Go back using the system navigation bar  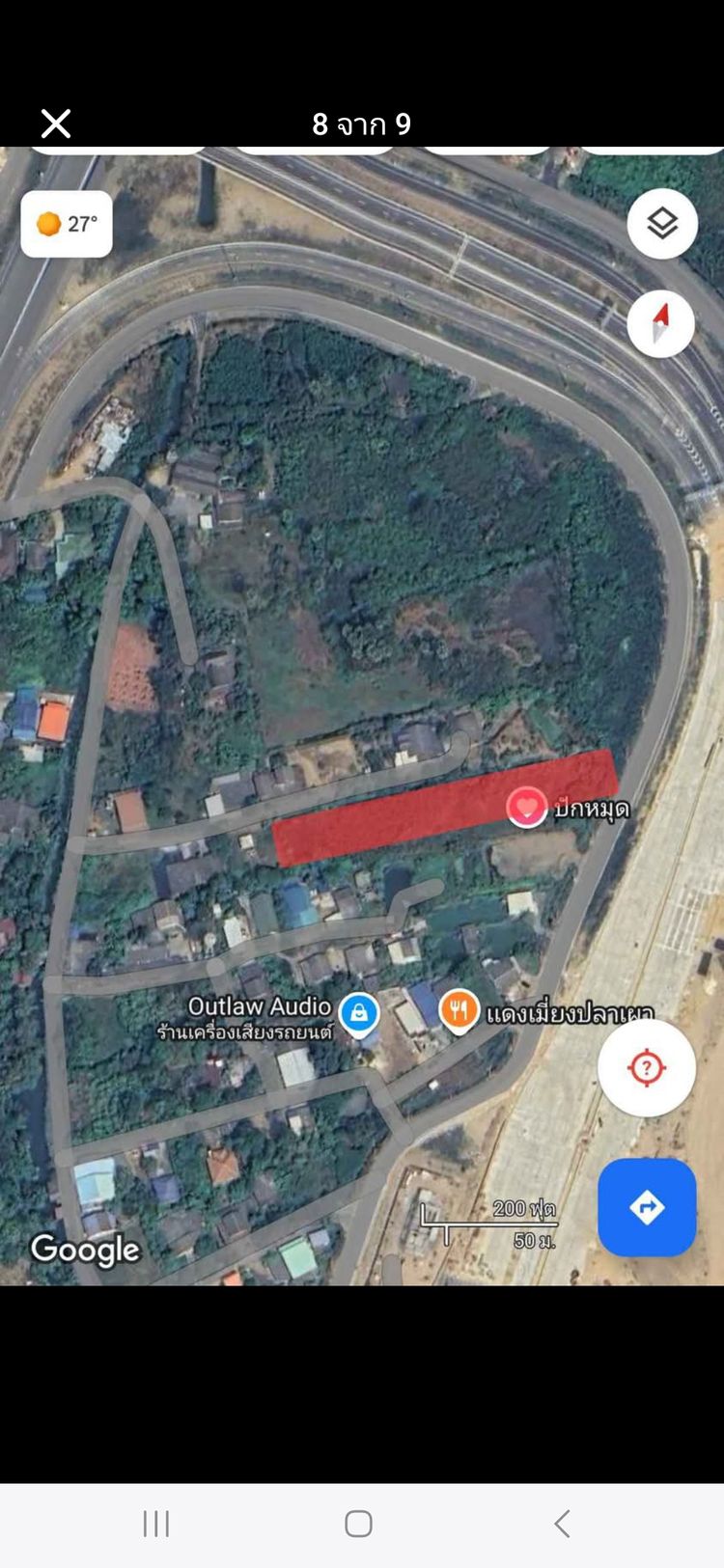tap(562, 1524)
